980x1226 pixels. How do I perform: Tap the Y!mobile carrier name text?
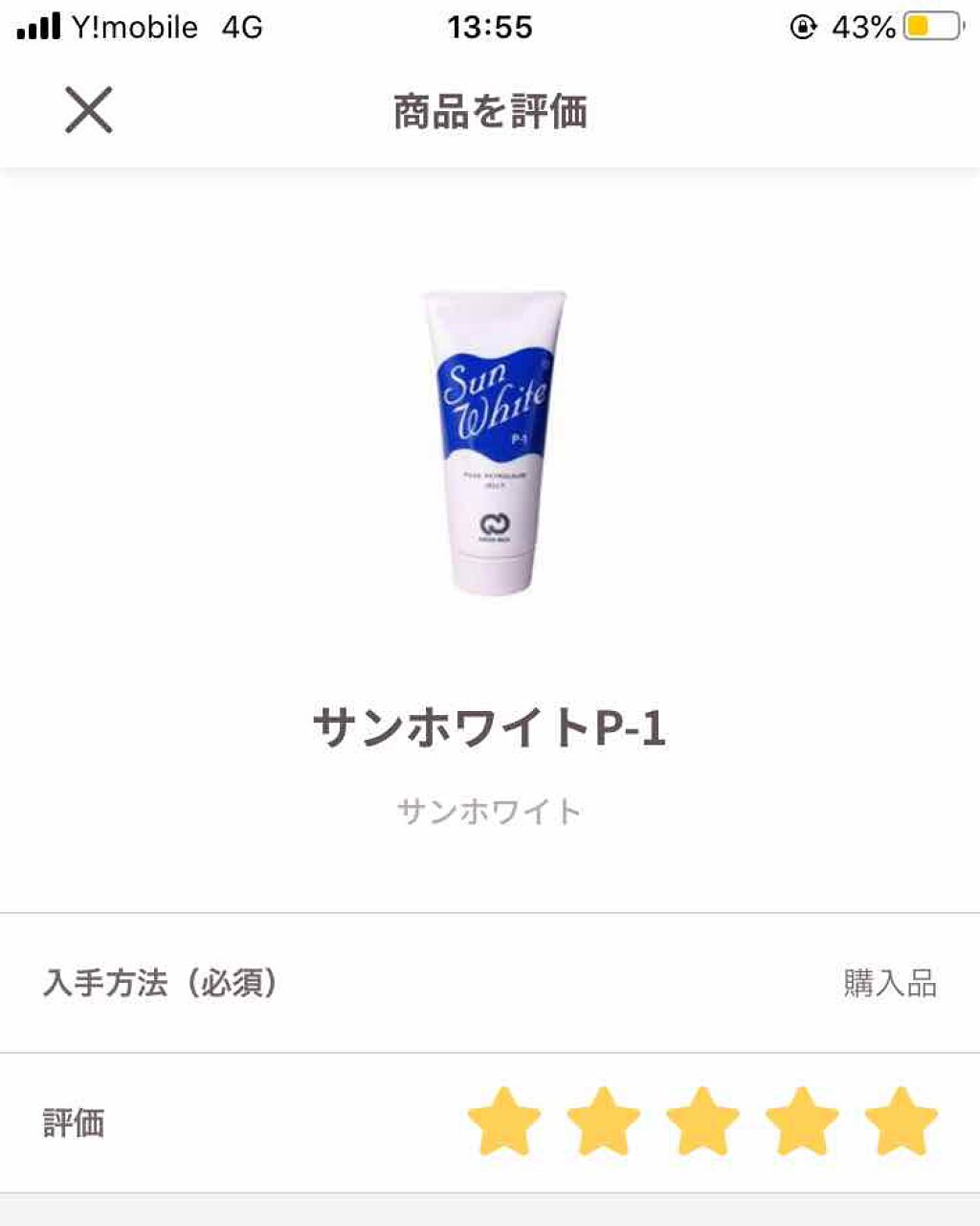point(134,26)
